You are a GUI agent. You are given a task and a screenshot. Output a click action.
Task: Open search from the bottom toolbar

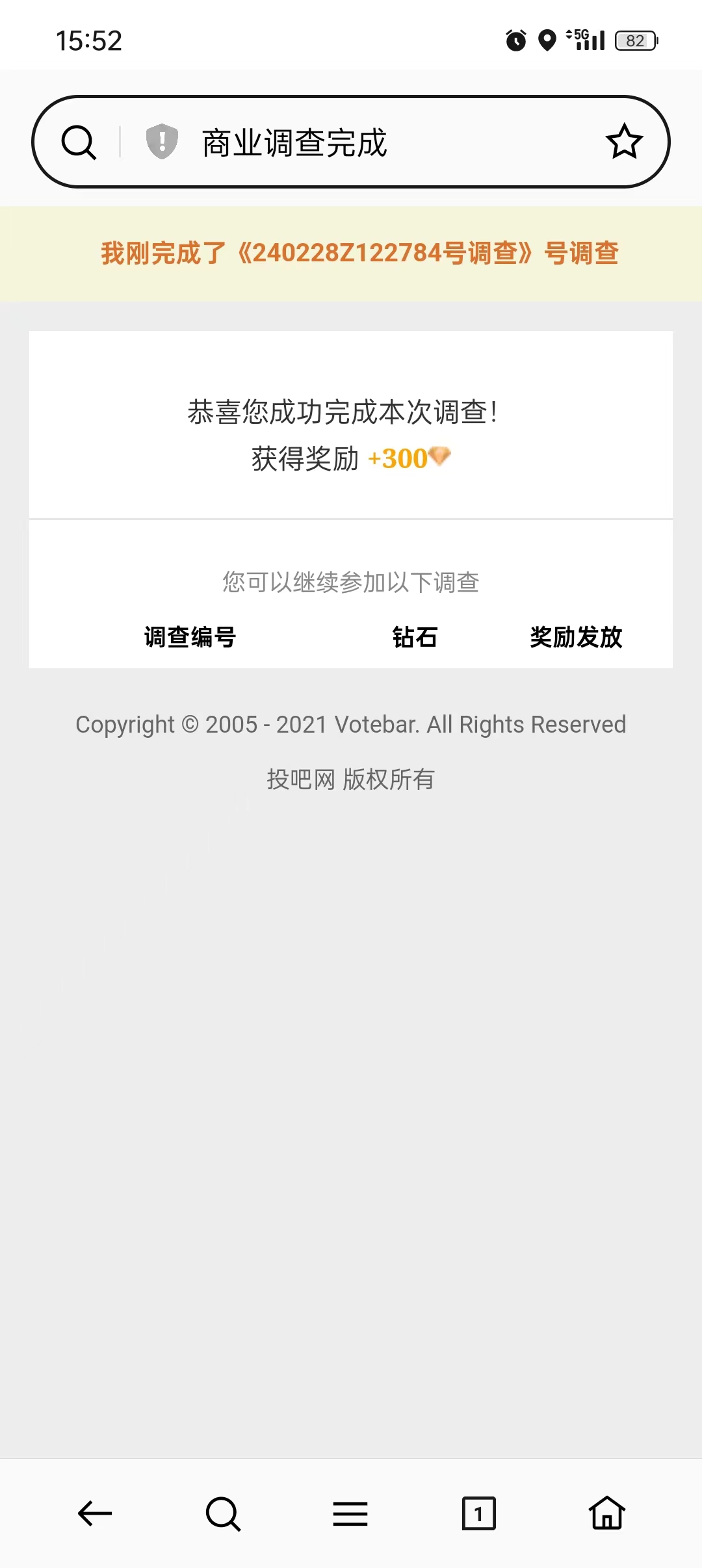tap(223, 1514)
